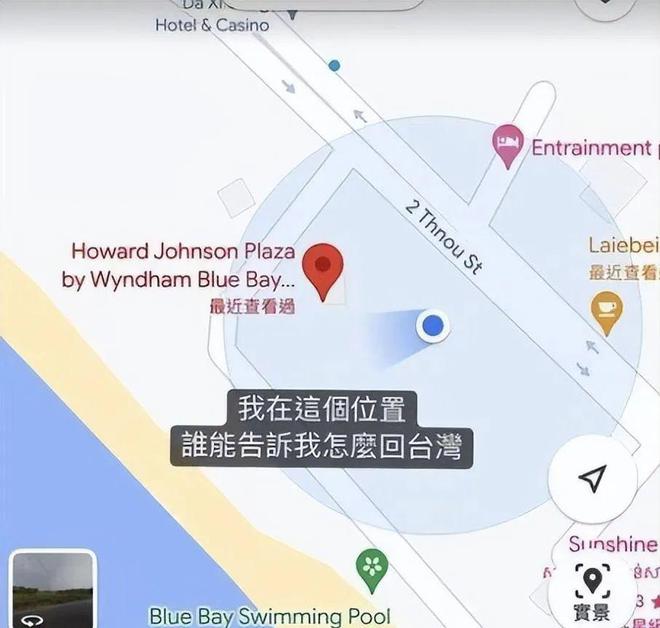The image size is (660, 628).
Task: Select the Laiebei coffee shop marker
Action: [606, 310]
